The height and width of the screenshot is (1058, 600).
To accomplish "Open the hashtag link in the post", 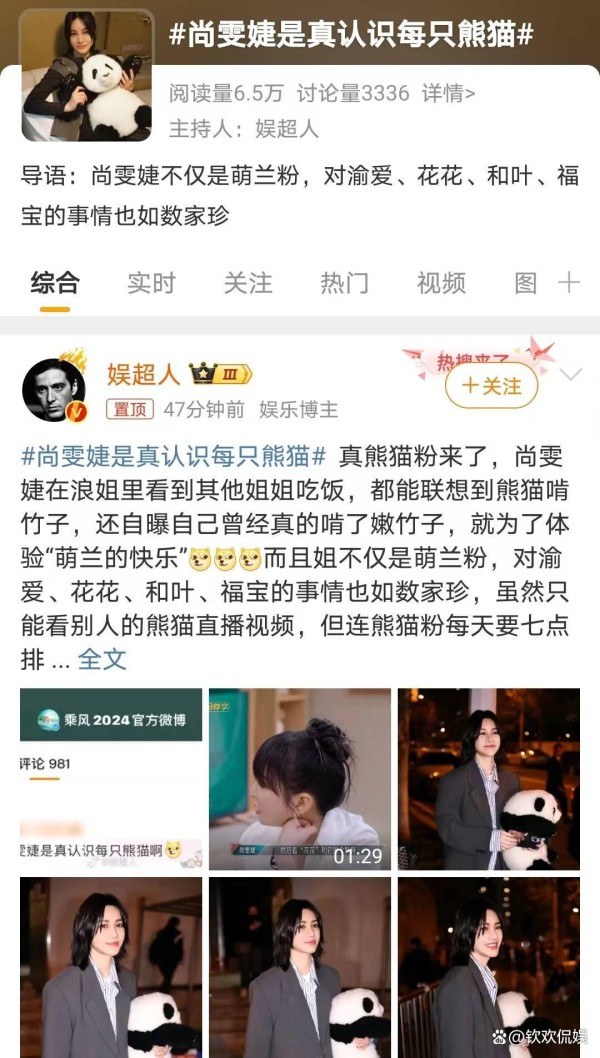I will point(174,457).
